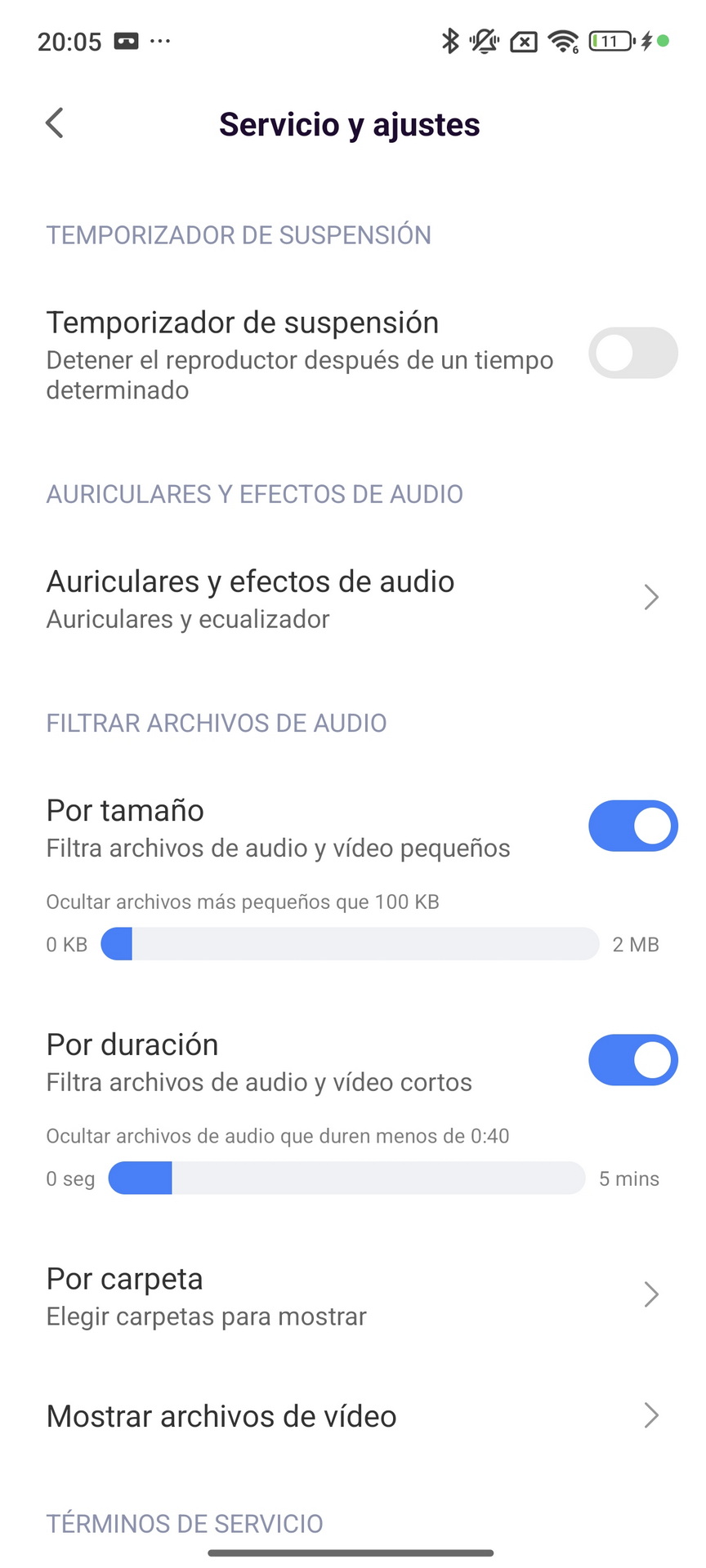Open Por carpeta folder selection
This screenshot has width=706, height=1568.
tap(353, 1295)
